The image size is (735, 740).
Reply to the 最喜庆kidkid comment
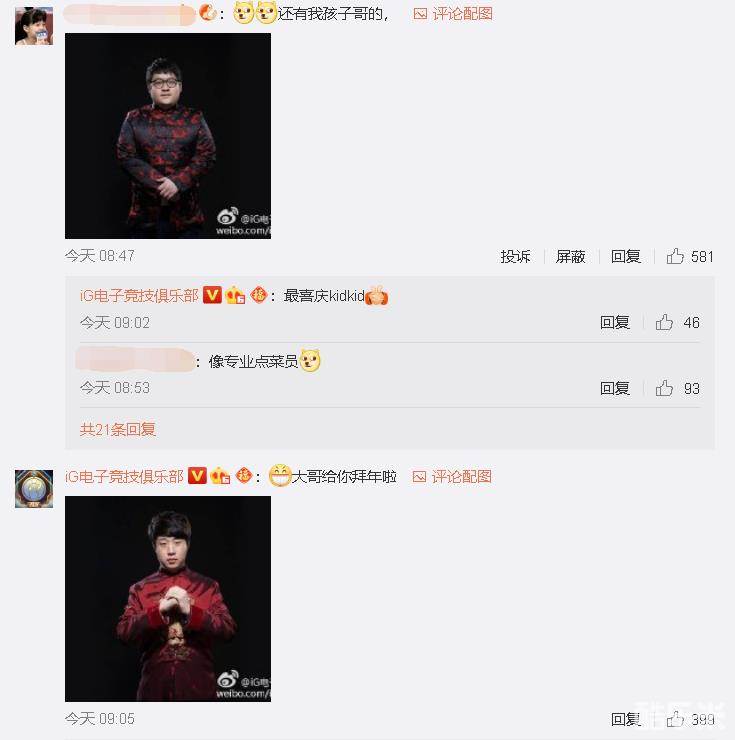point(615,322)
